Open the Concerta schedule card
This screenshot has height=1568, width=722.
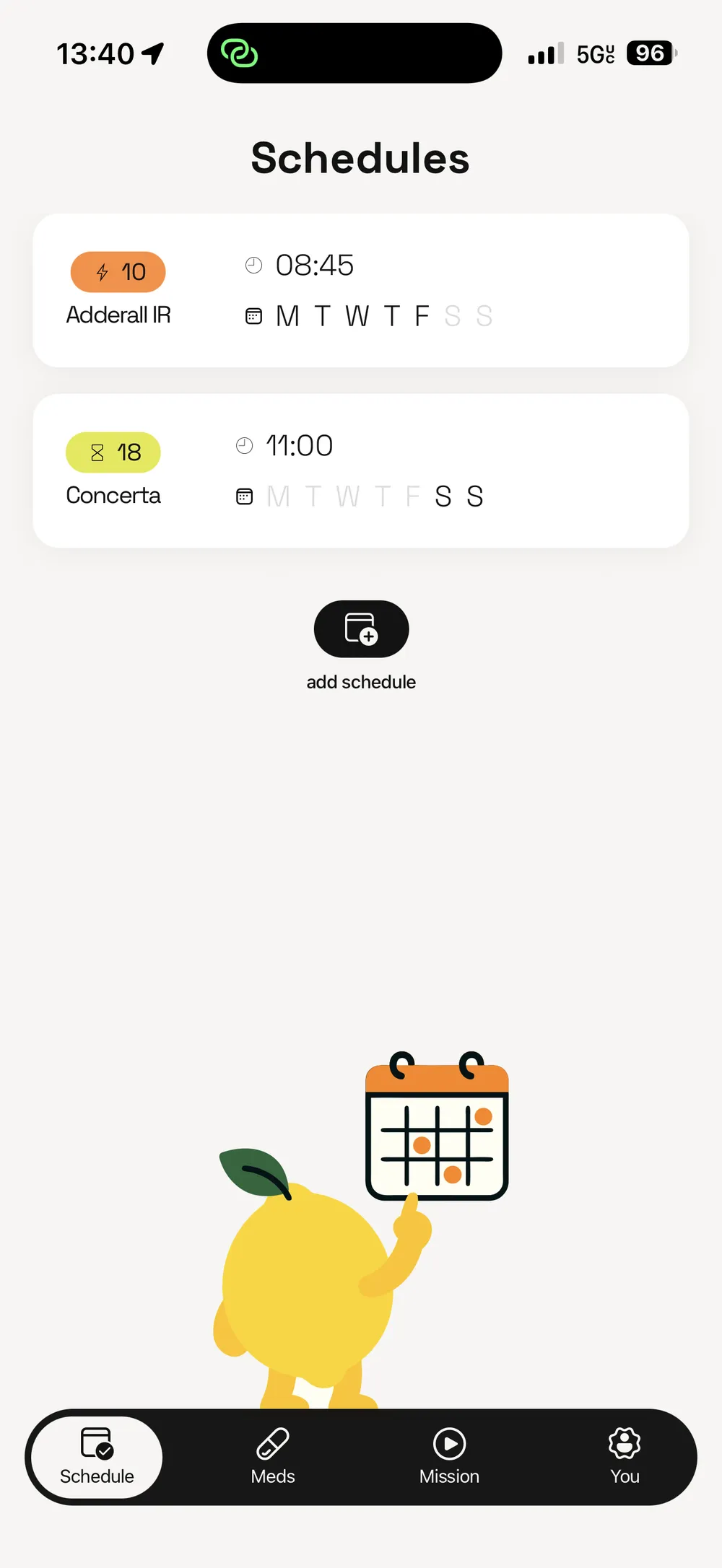tap(361, 470)
